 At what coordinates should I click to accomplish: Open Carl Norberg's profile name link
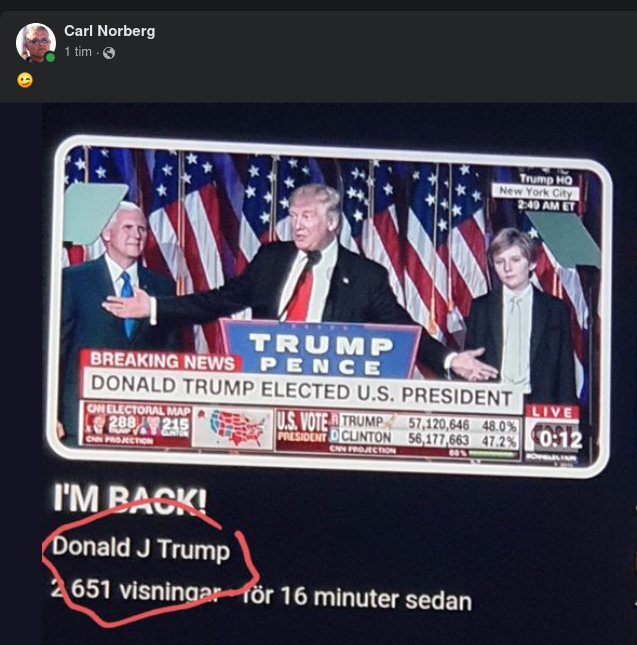point(109,31)
